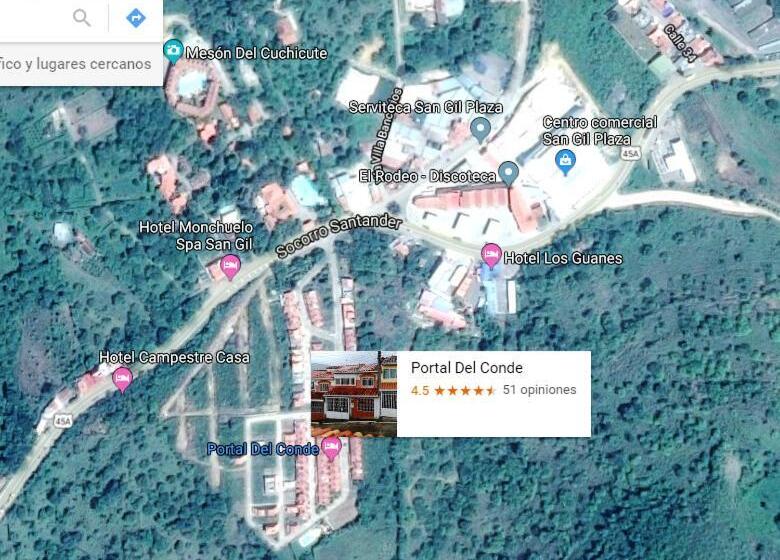Open the Hotel Campestre Casa marker
The image size is (780, 560).
122,378
